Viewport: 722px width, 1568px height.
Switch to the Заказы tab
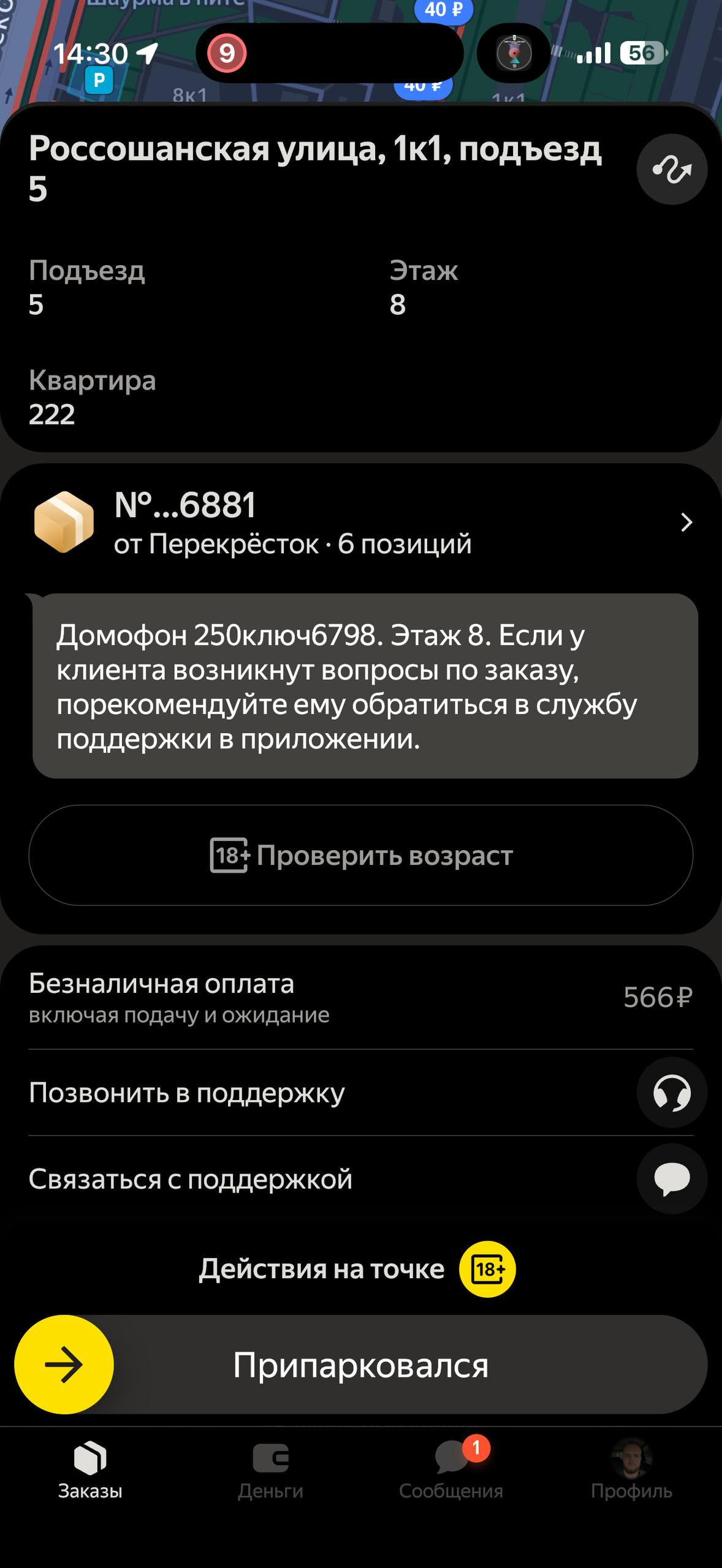point(90,1470)
